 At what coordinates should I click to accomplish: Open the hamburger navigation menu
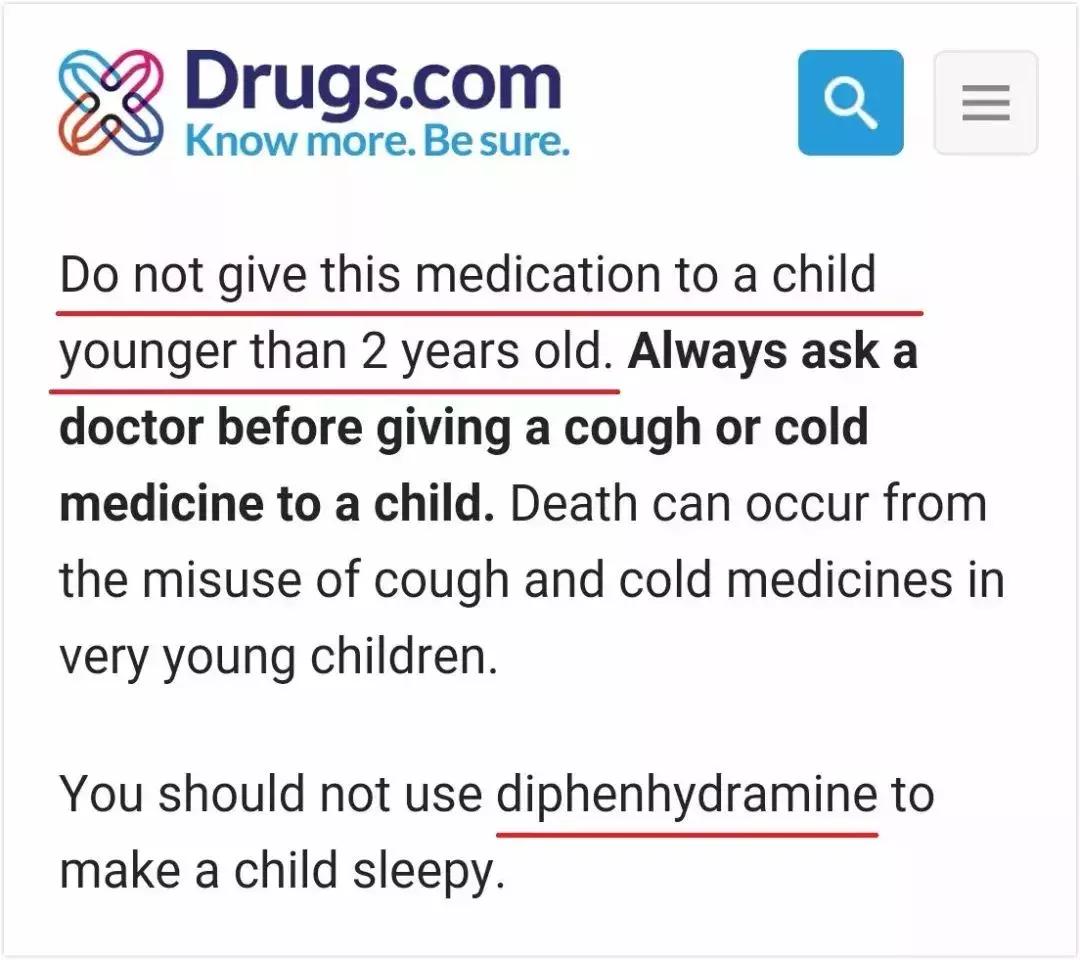click(x=985, y=103)
